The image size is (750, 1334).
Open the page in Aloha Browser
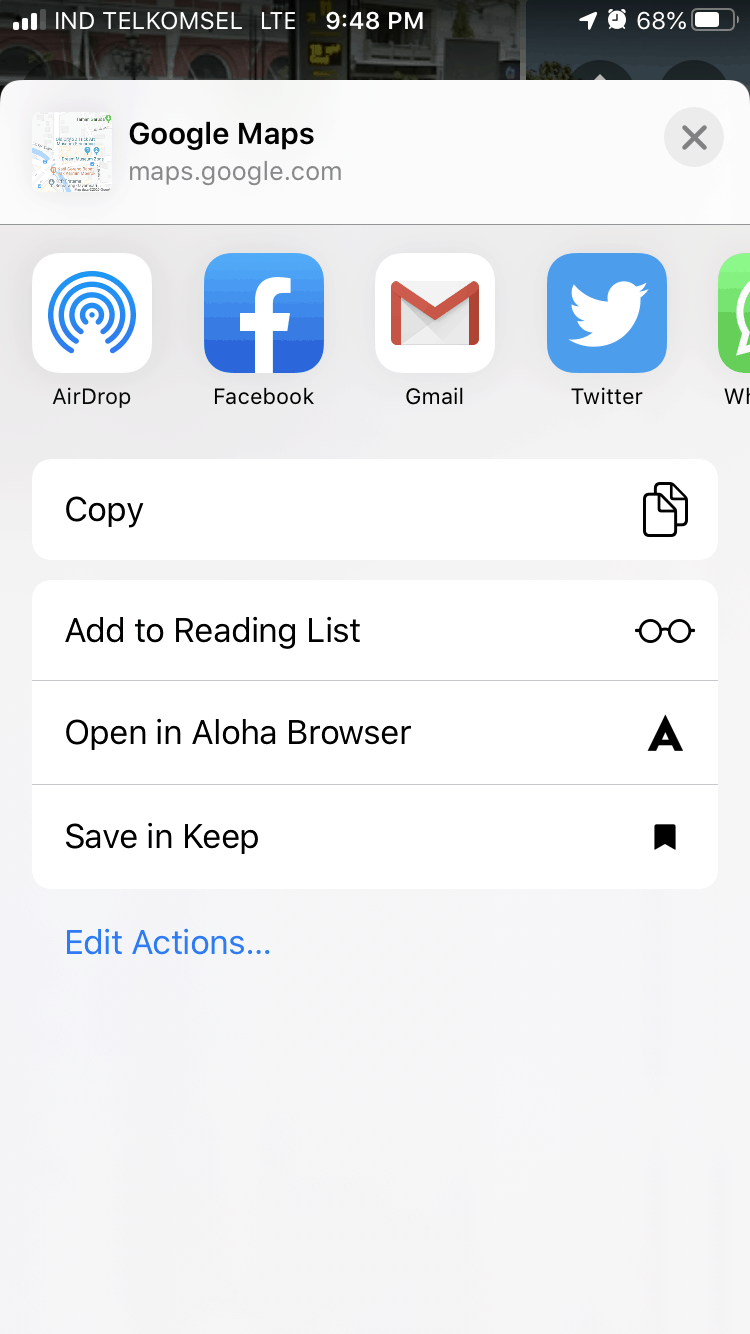pos(375,733)
